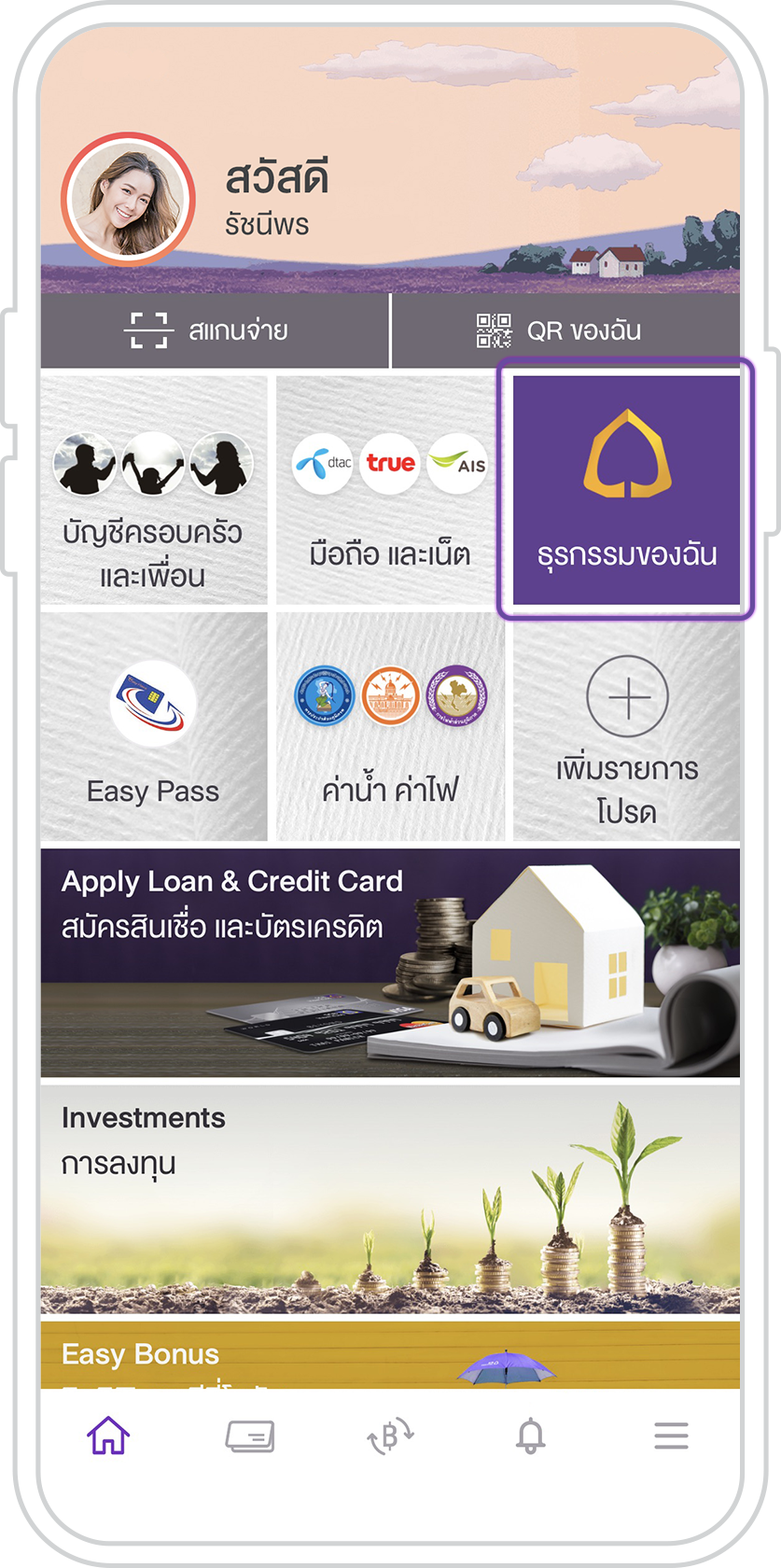Open the baht transfer tab
The image size is (781, 1568).
point(390,1435)
